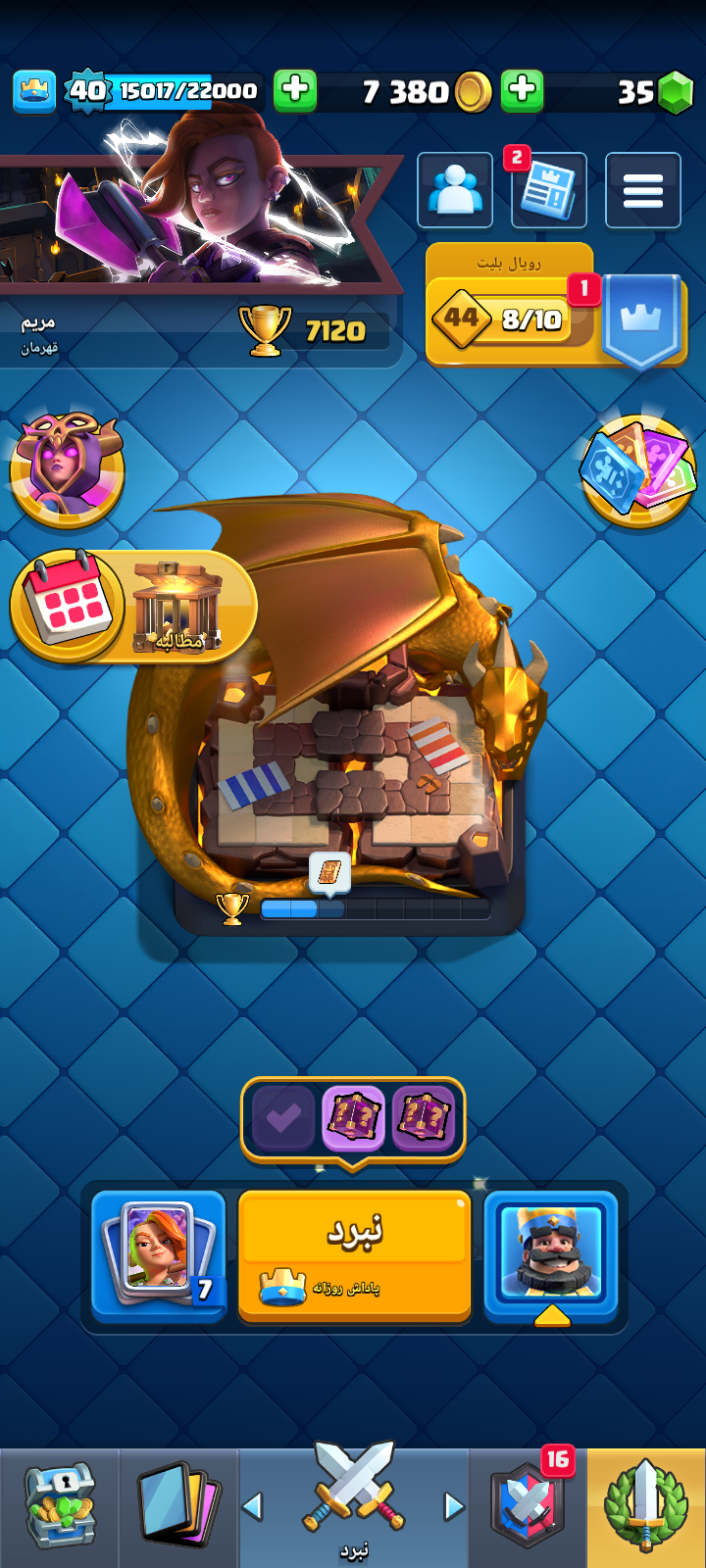The image size is (706, 1568).
Task: Open the friends and social icon
Action: click(455, 190)
